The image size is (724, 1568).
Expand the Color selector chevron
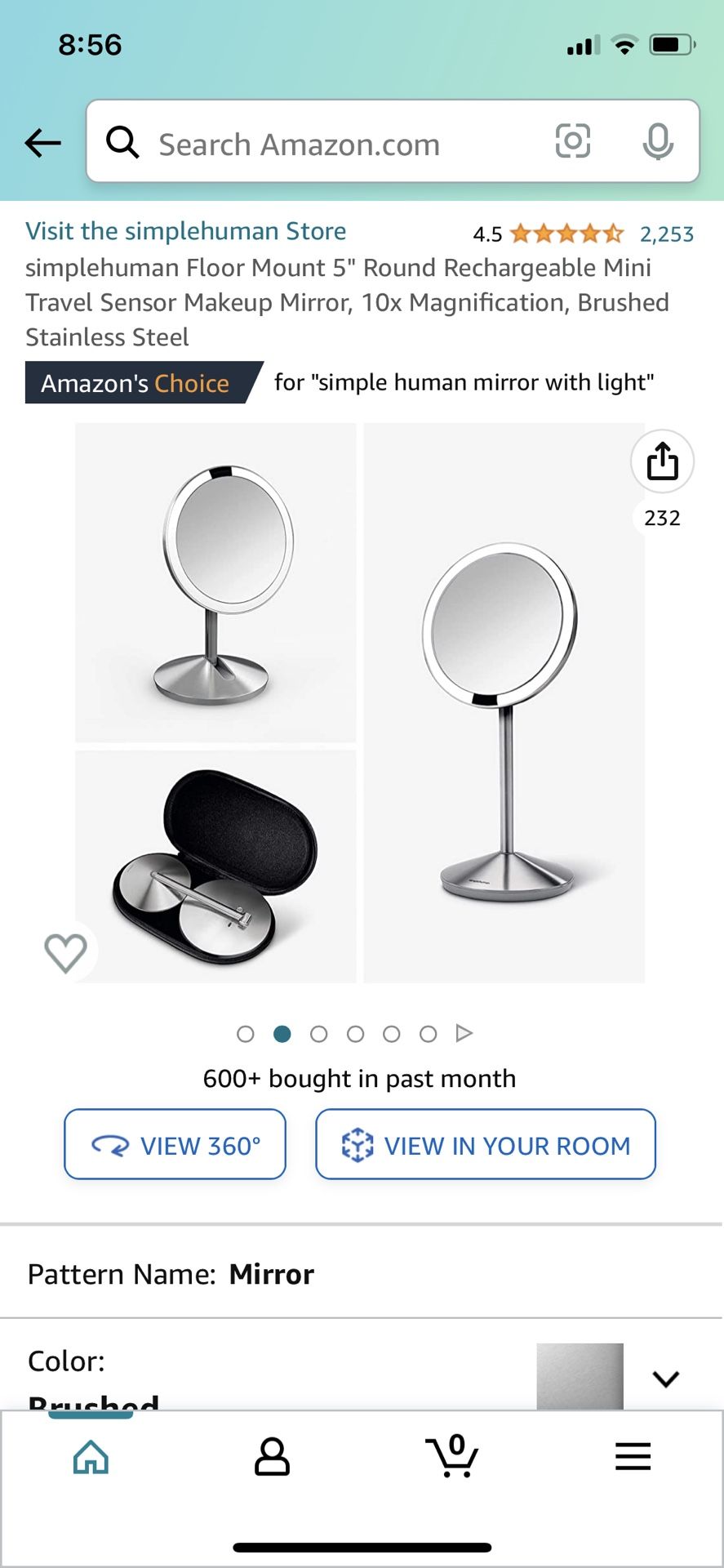coord(666,1379)
